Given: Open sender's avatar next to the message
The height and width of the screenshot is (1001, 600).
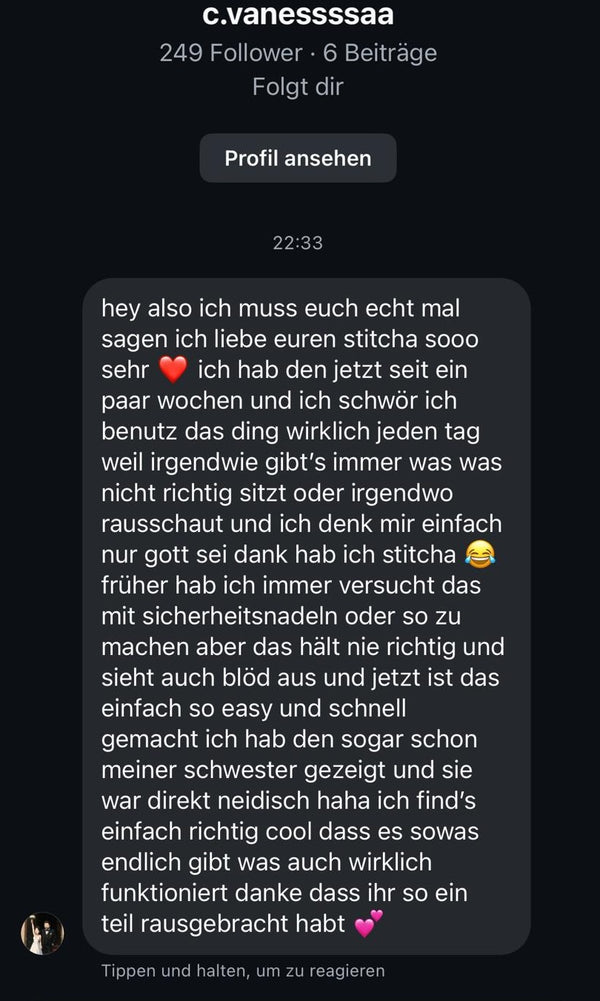Looking at the screenshot, I should [x=42, y=933].
